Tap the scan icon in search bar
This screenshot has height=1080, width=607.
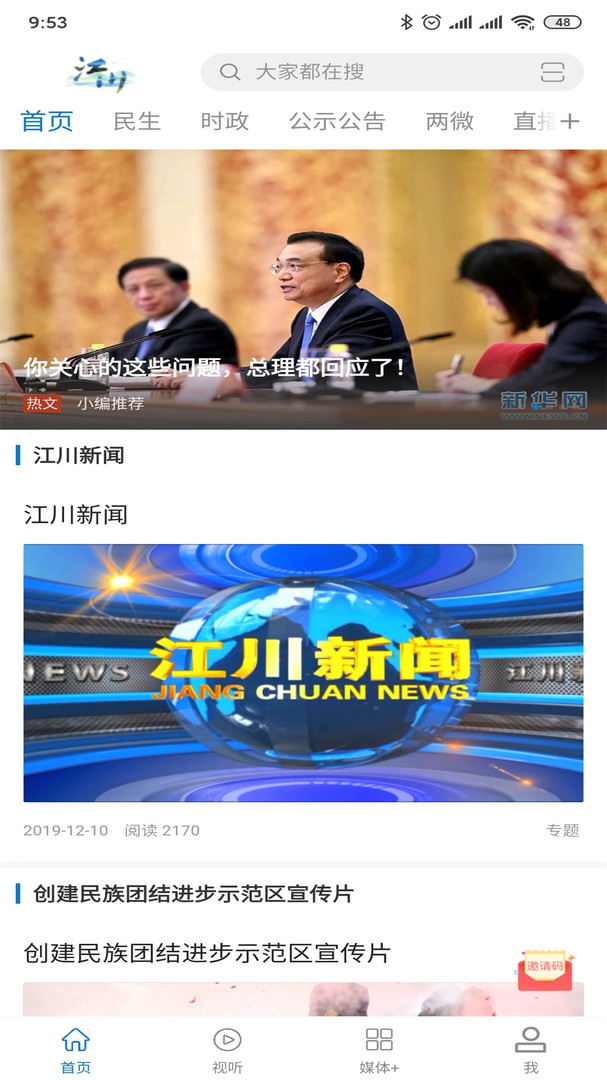click(x=552, y=72)
